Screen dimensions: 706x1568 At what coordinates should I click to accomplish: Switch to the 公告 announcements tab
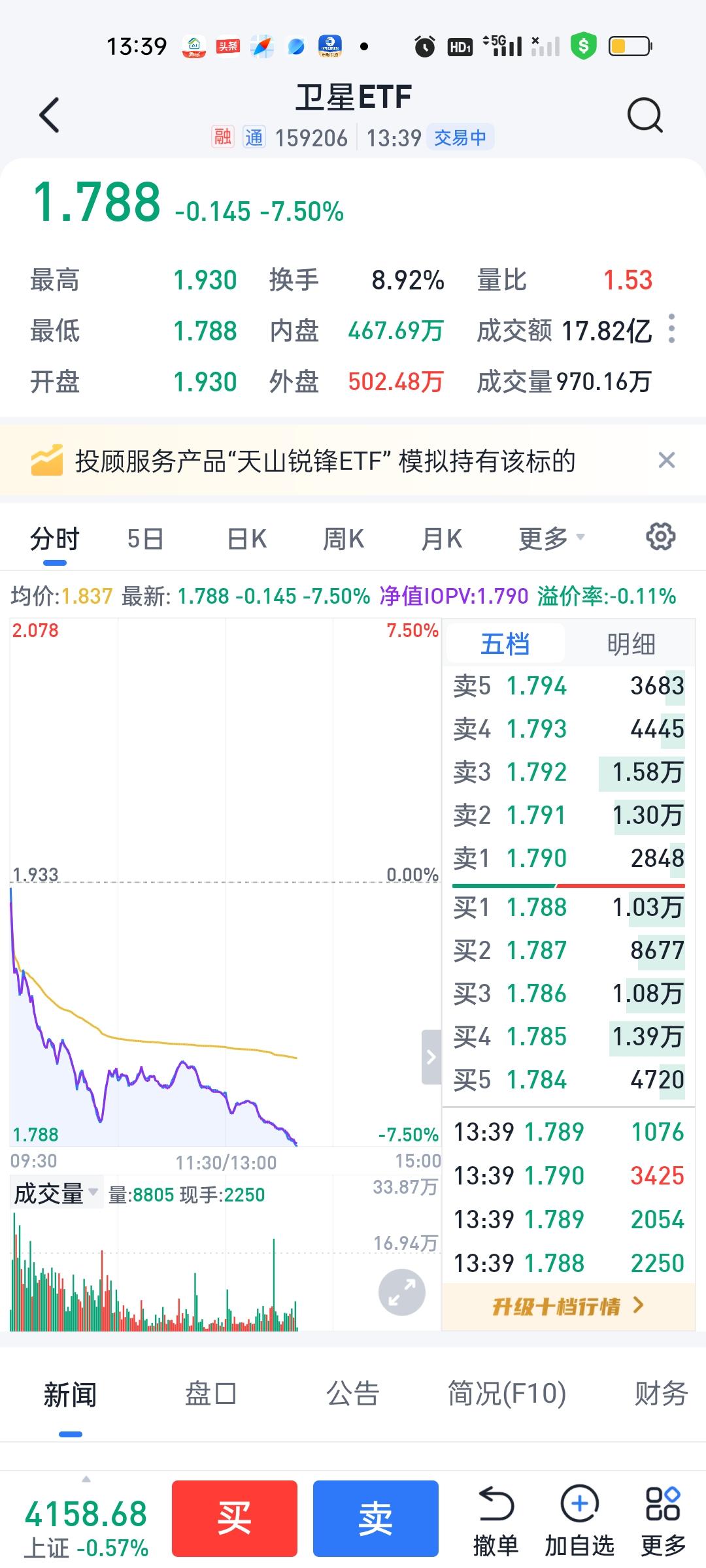353,1392
